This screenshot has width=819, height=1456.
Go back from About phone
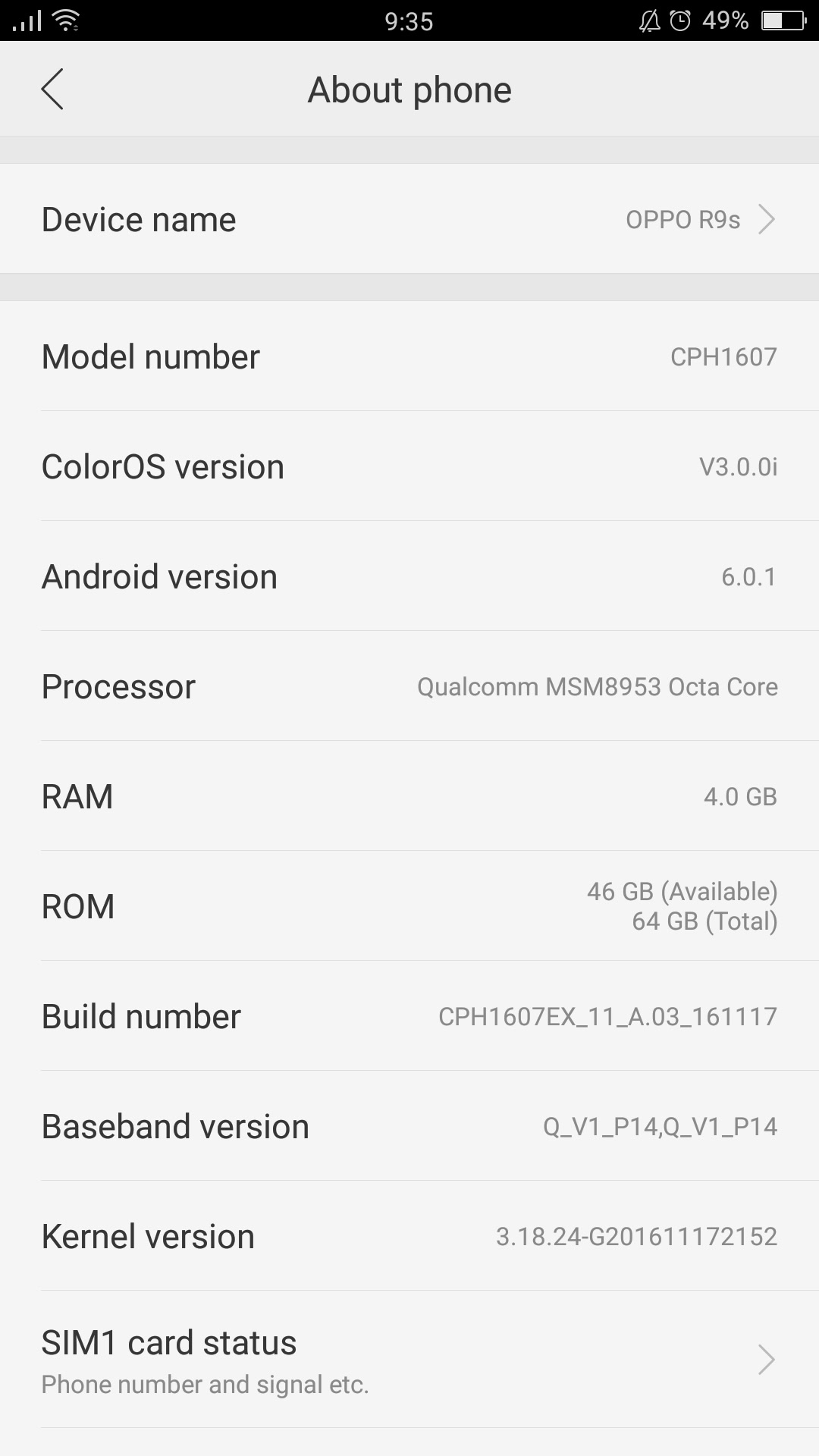click(x=52, y=89)
